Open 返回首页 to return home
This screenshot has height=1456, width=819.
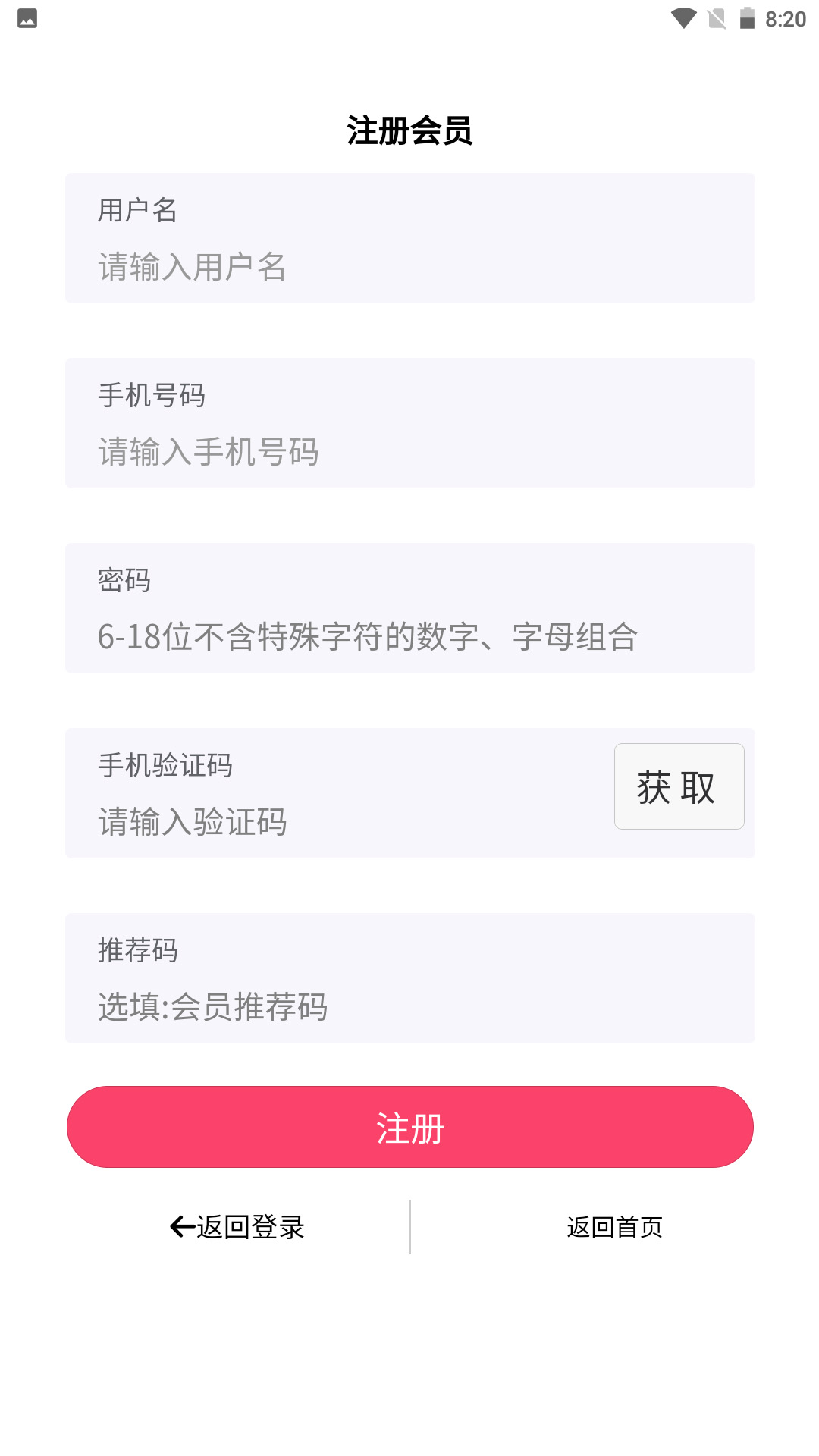[614, 1227]
